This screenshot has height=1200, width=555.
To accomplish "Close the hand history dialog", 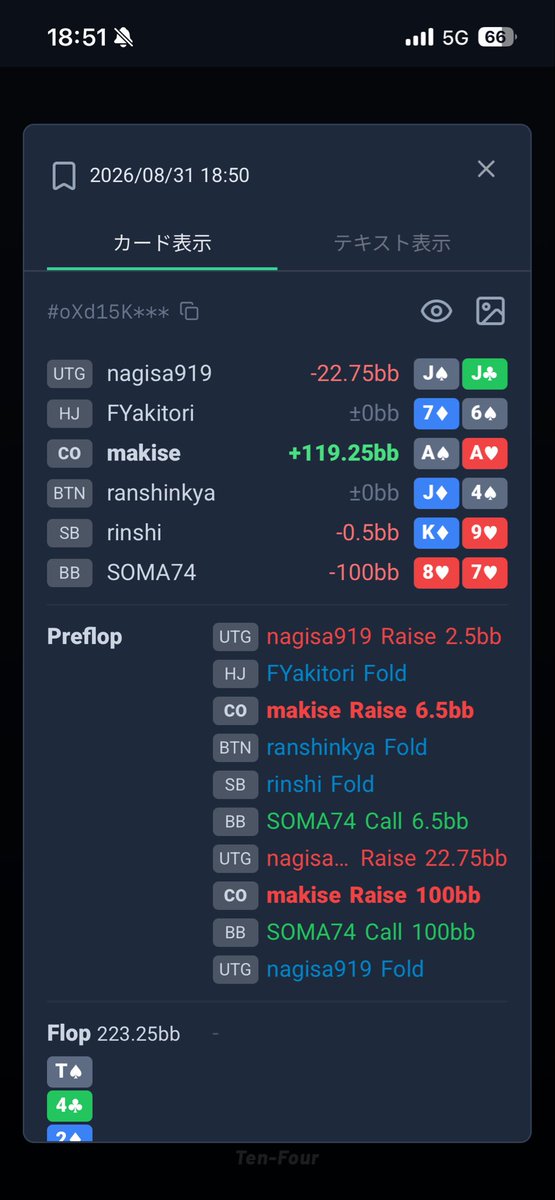I will [x=486, y=169].
